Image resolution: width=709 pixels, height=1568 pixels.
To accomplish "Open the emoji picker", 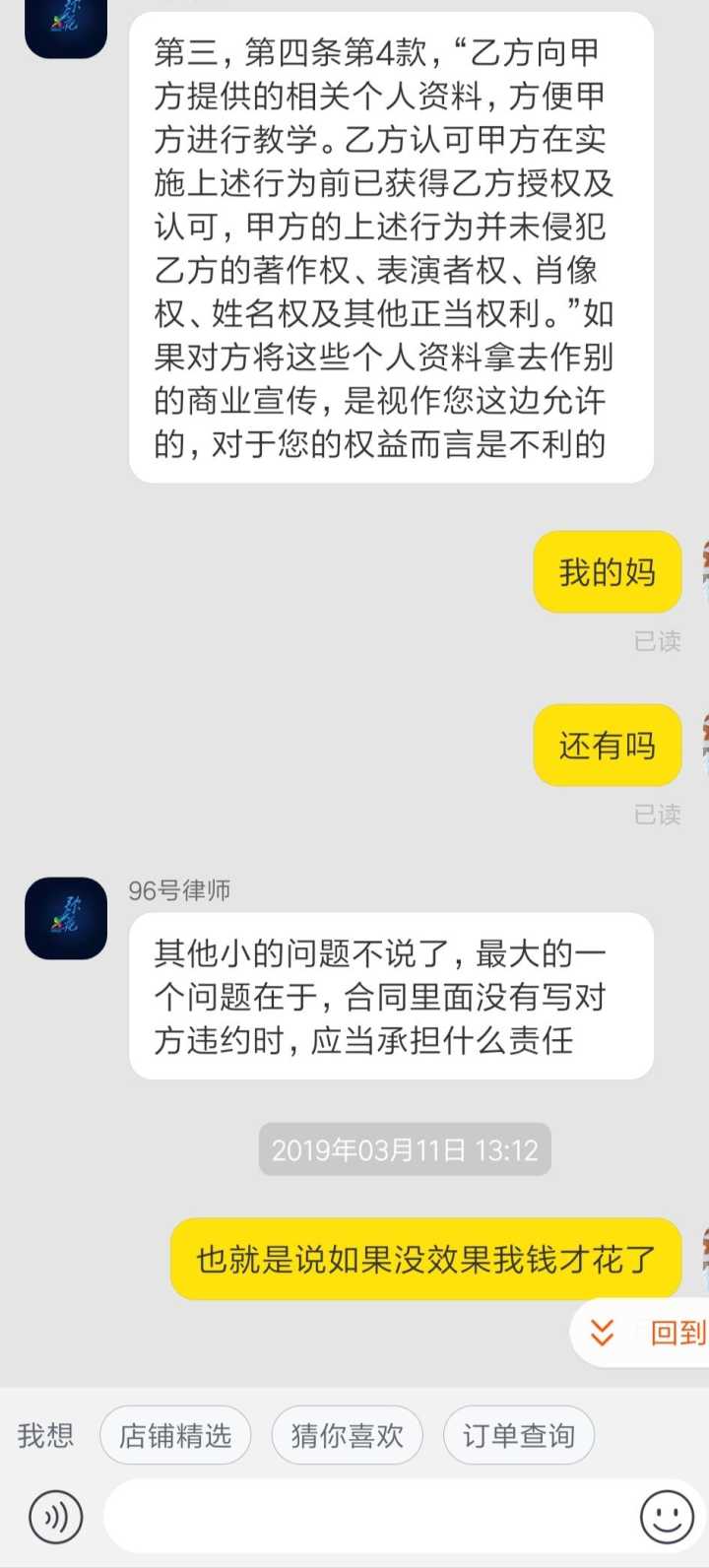I will (667, 1517).
